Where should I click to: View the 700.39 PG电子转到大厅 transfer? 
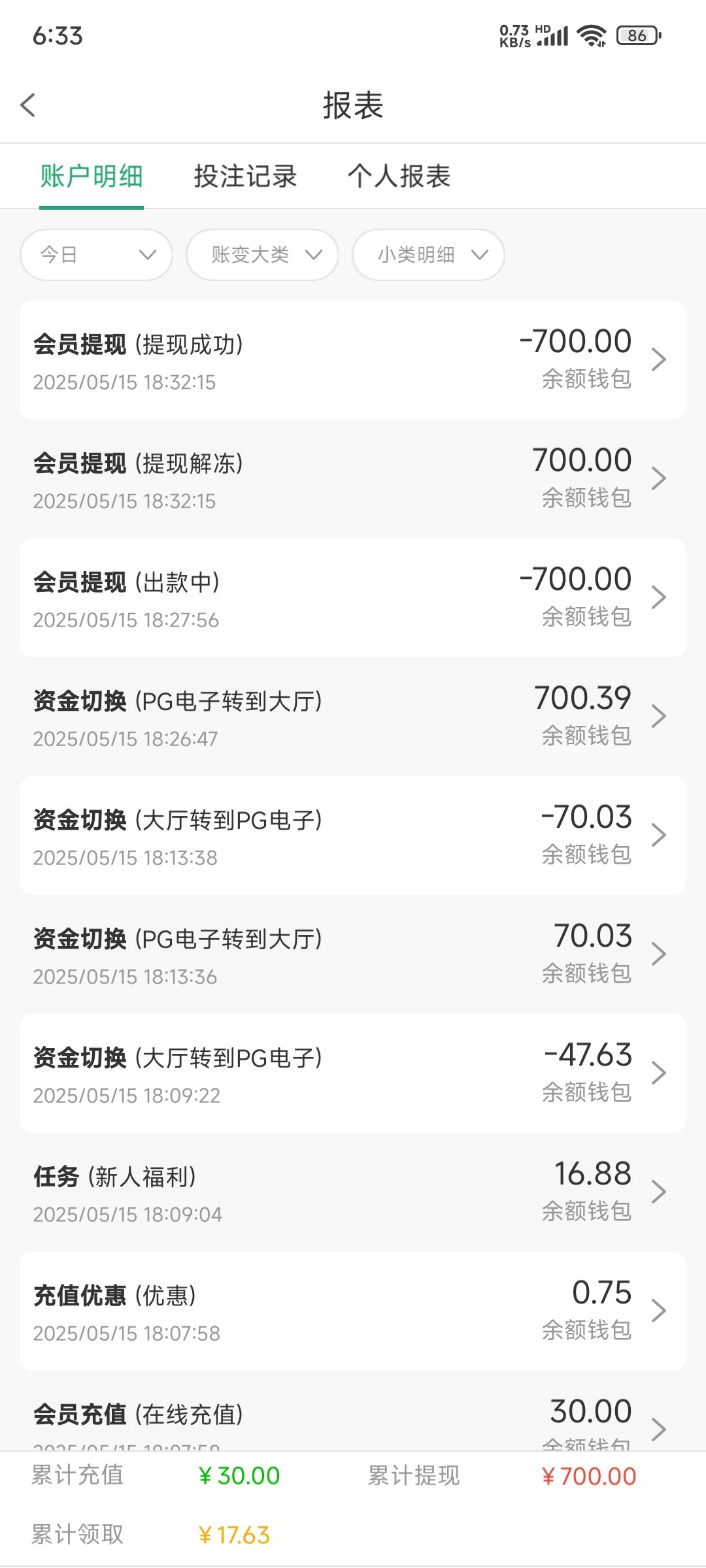353,717
